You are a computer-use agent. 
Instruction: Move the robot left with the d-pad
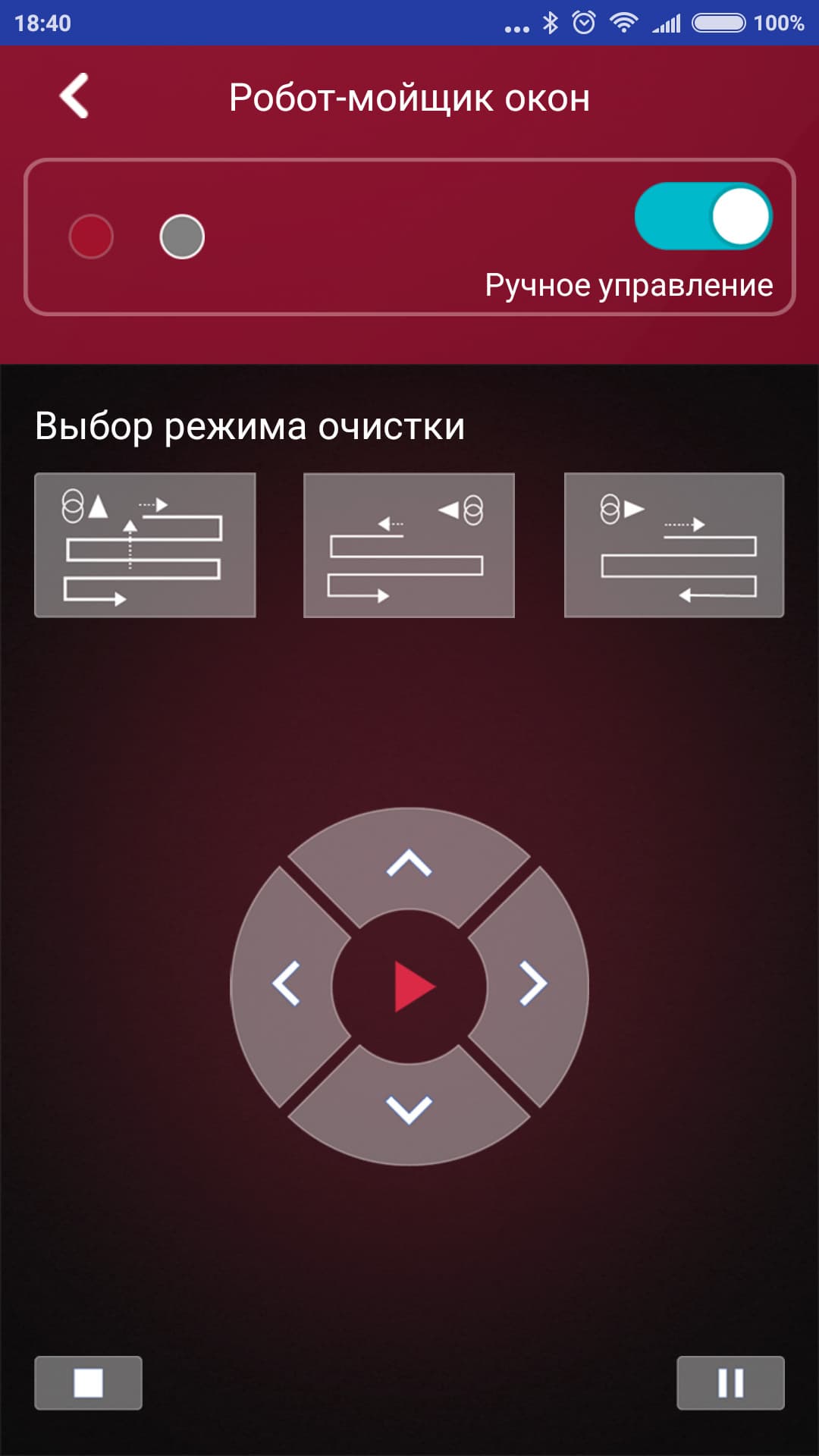[287, 985]
